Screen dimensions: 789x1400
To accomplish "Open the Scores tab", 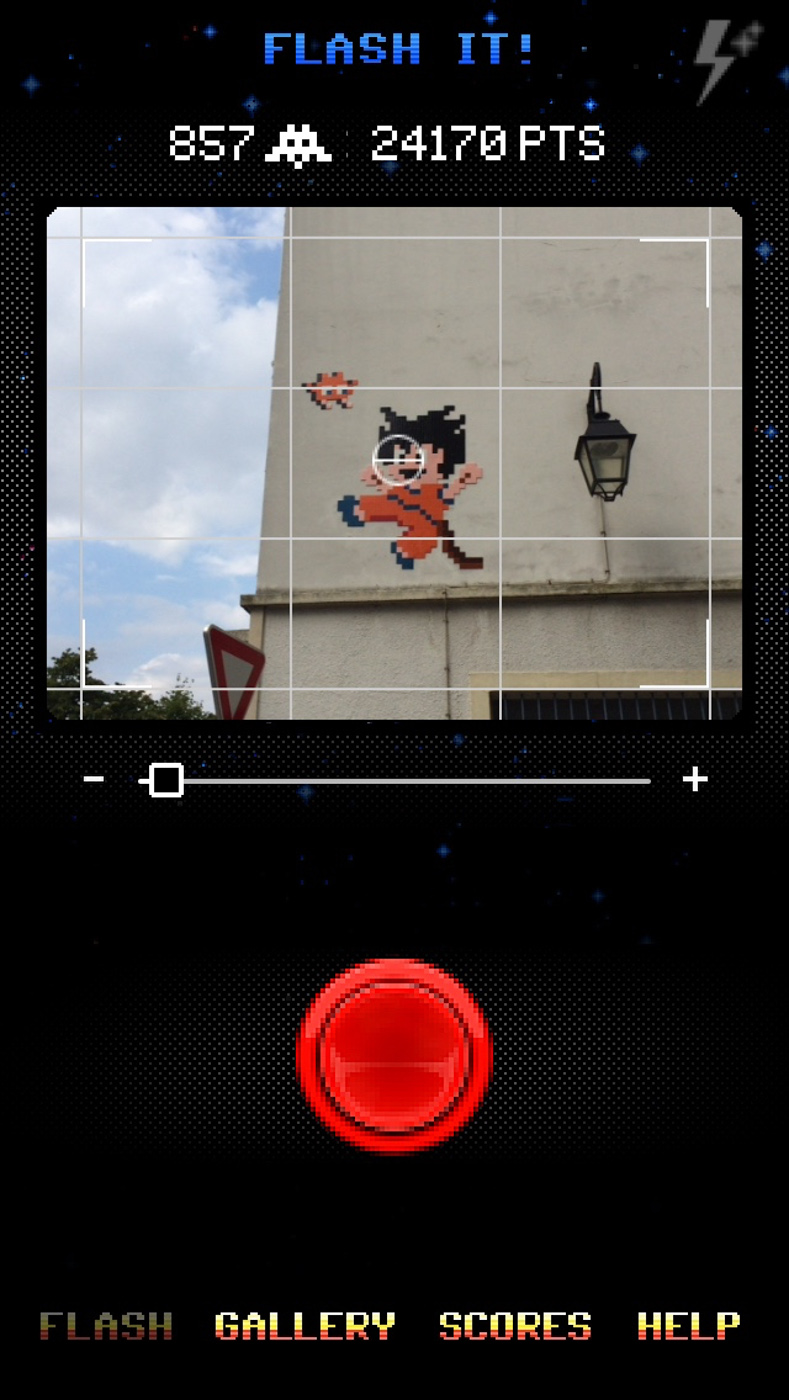I will click(515, 1326).
